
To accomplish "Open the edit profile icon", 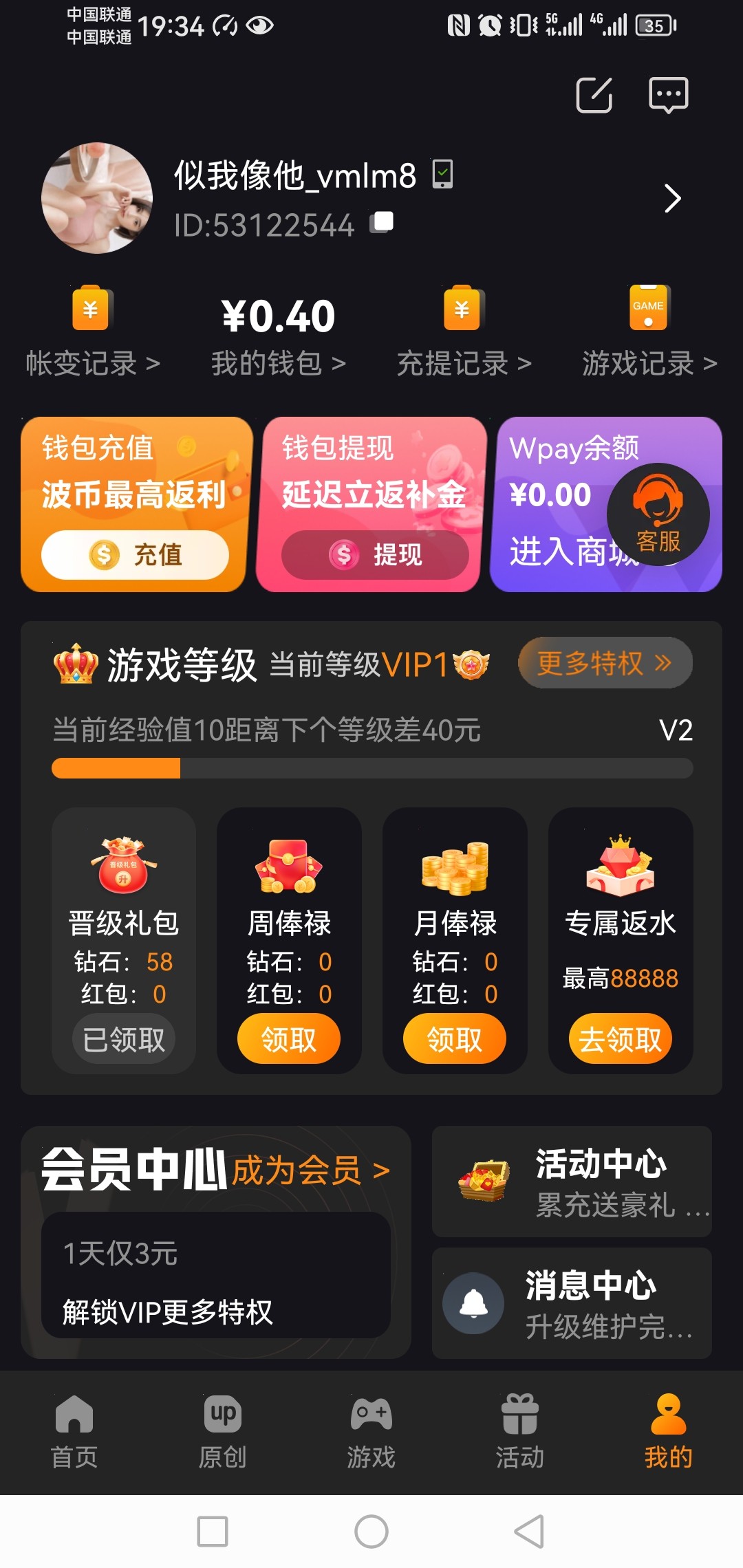I will click(x=594, y=95).
